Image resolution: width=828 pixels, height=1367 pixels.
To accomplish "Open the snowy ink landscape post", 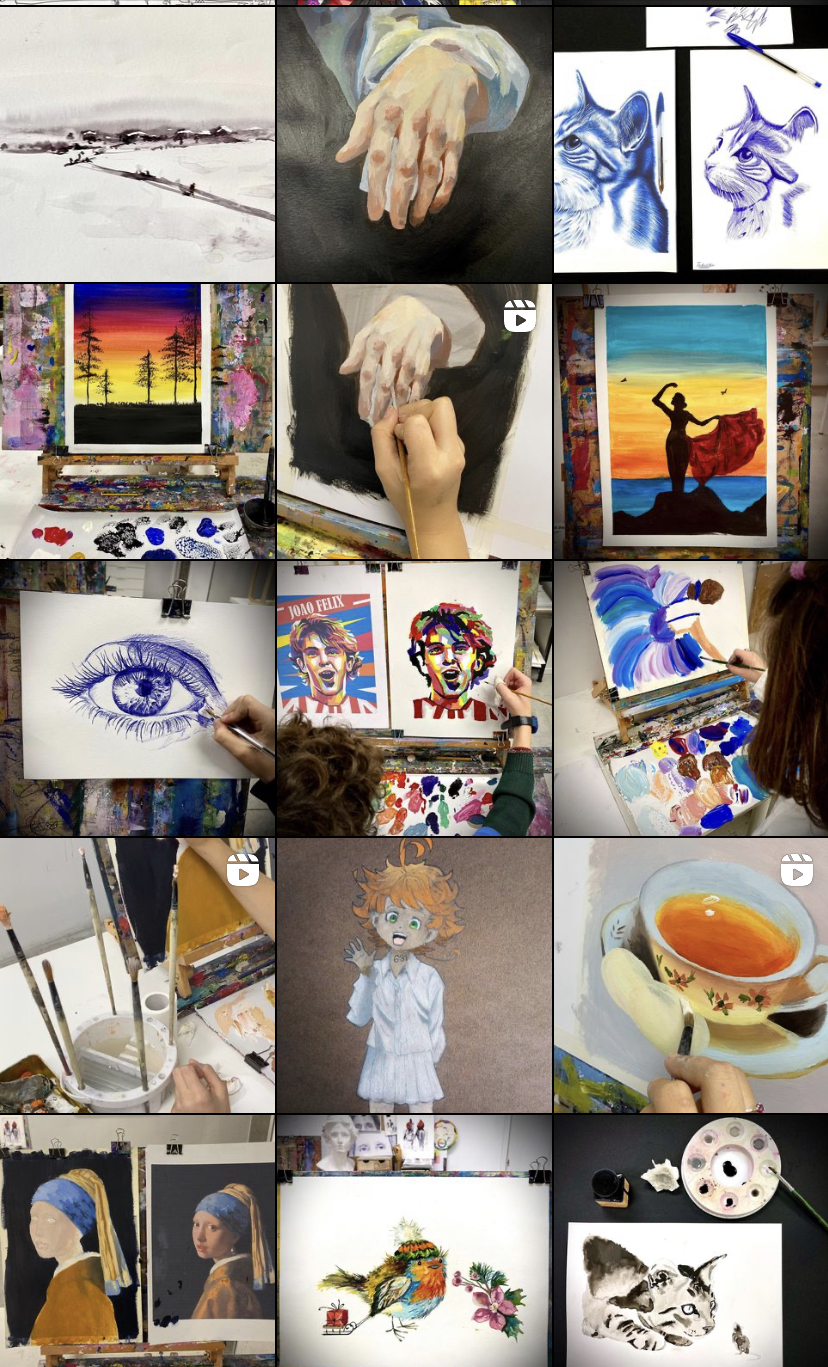I will click(137, 144).
